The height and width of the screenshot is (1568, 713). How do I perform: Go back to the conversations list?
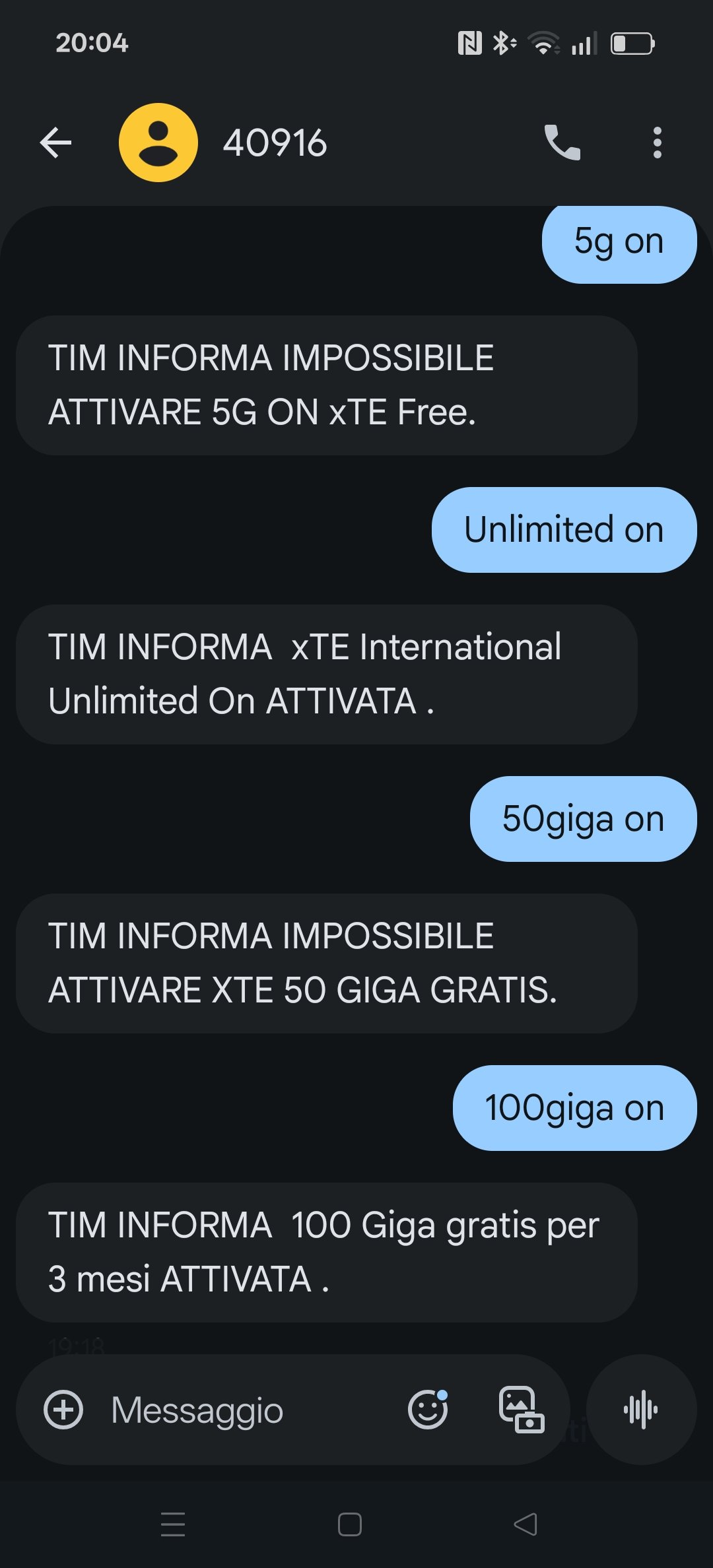pyautogui.click(x=55, y=143)
